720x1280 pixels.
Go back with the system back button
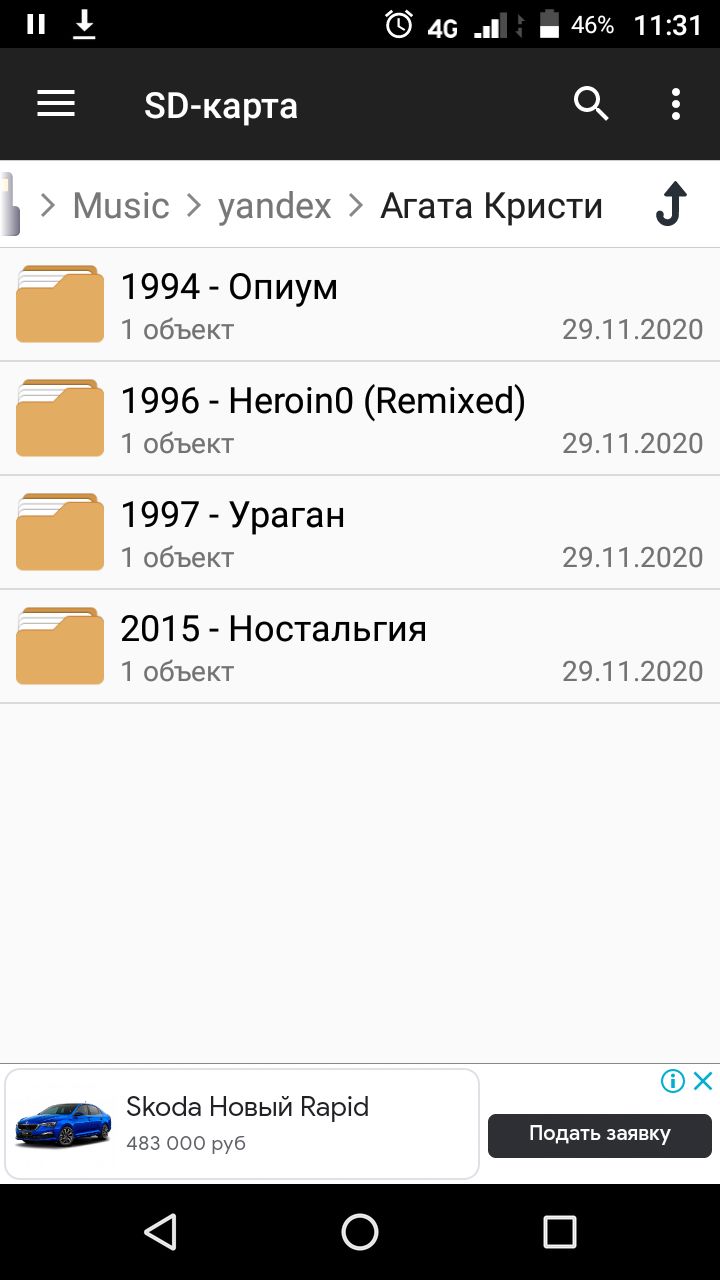click(x=160, y=1232)
